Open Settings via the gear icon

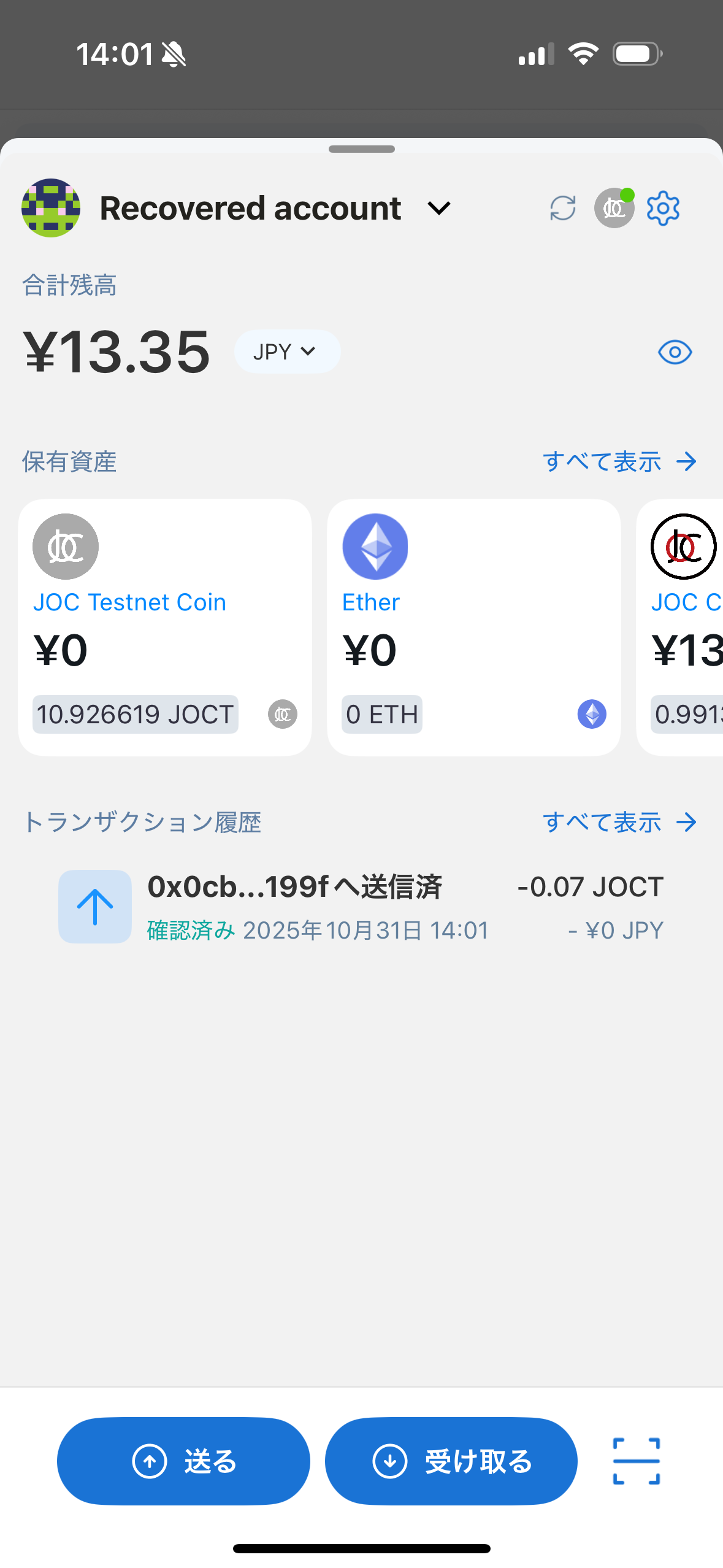[x=663, y=208]
